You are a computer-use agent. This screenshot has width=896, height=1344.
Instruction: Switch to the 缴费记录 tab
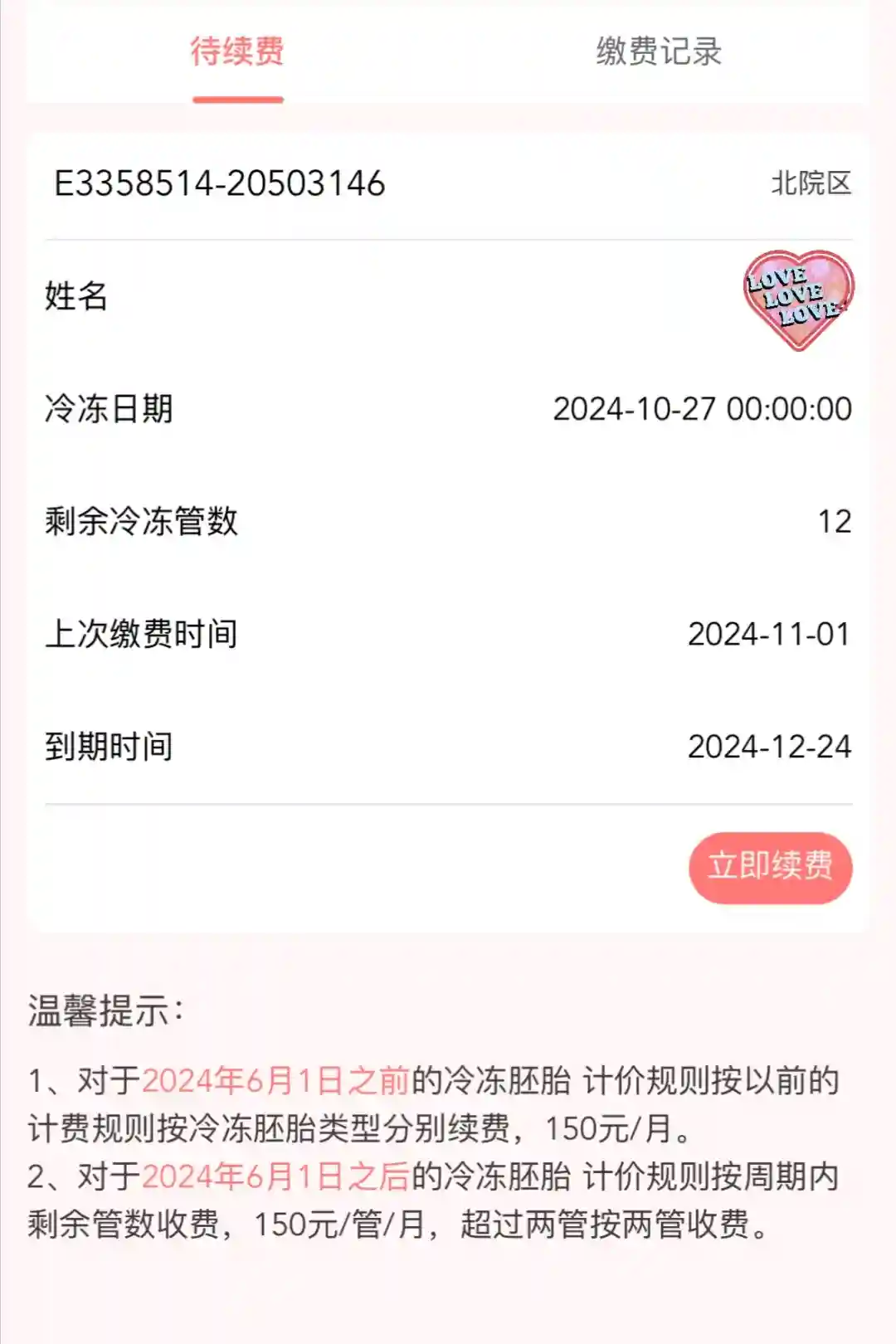coord(659,51)
